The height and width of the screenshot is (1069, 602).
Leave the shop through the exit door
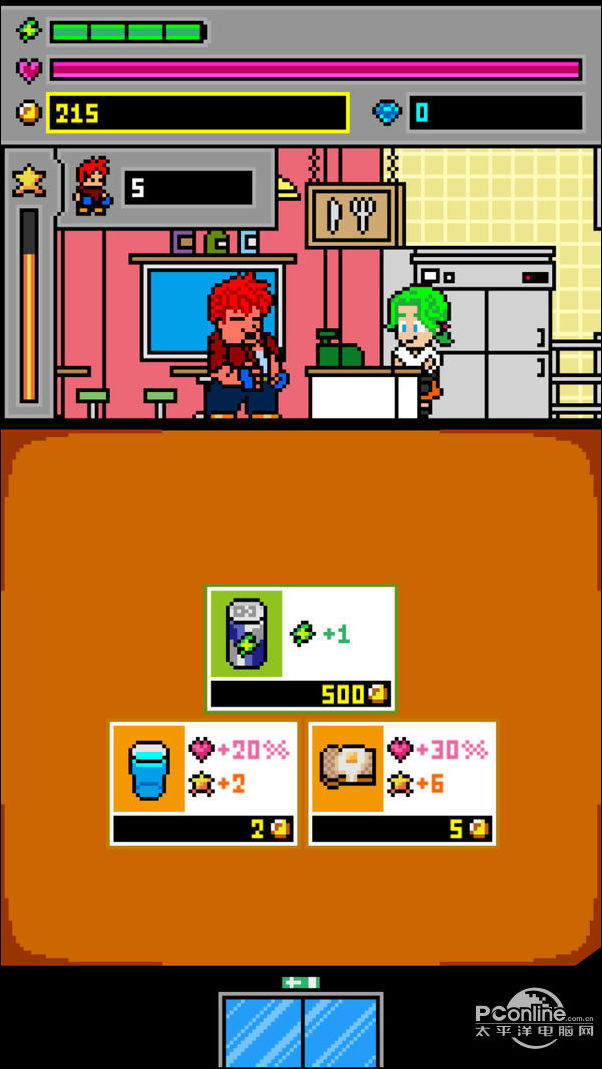point(301,1030)
